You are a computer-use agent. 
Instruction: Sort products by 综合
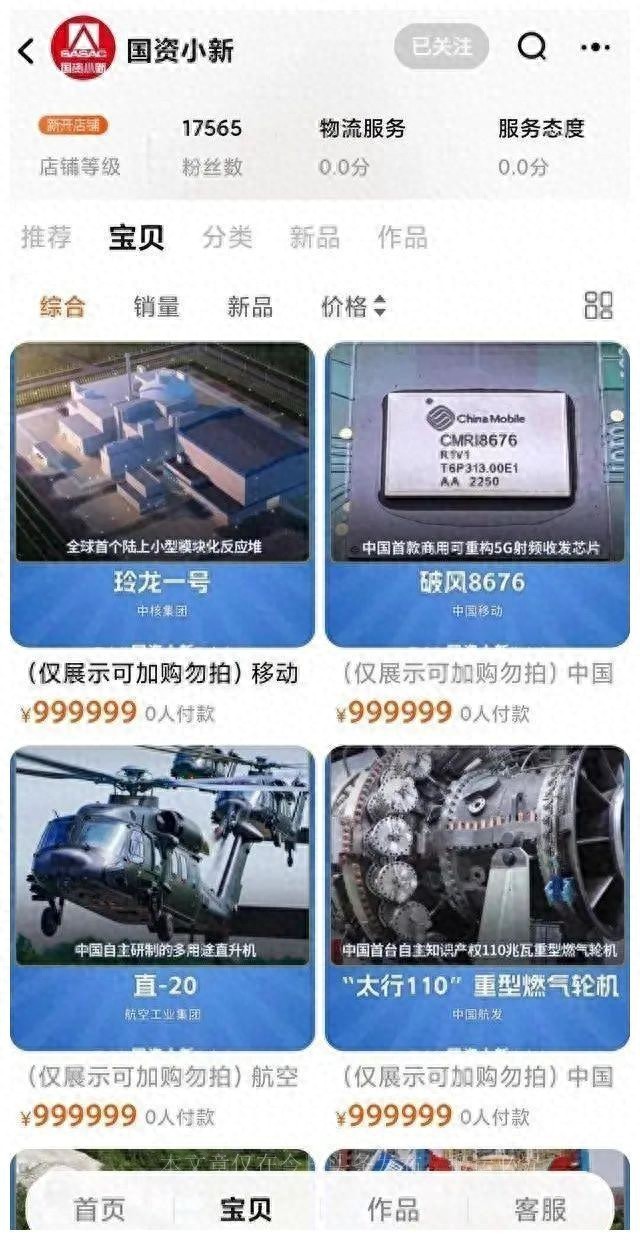point(62,306)
